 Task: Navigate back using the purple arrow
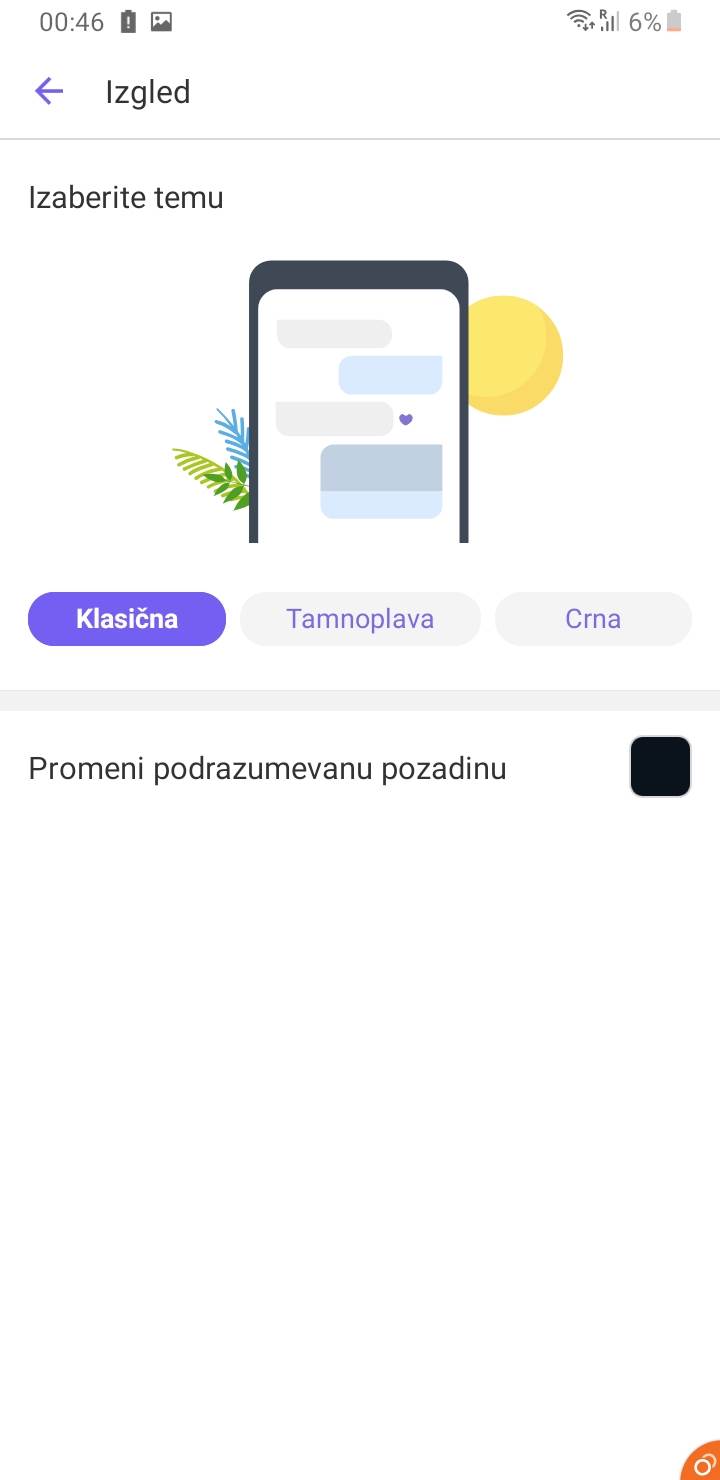48,91
